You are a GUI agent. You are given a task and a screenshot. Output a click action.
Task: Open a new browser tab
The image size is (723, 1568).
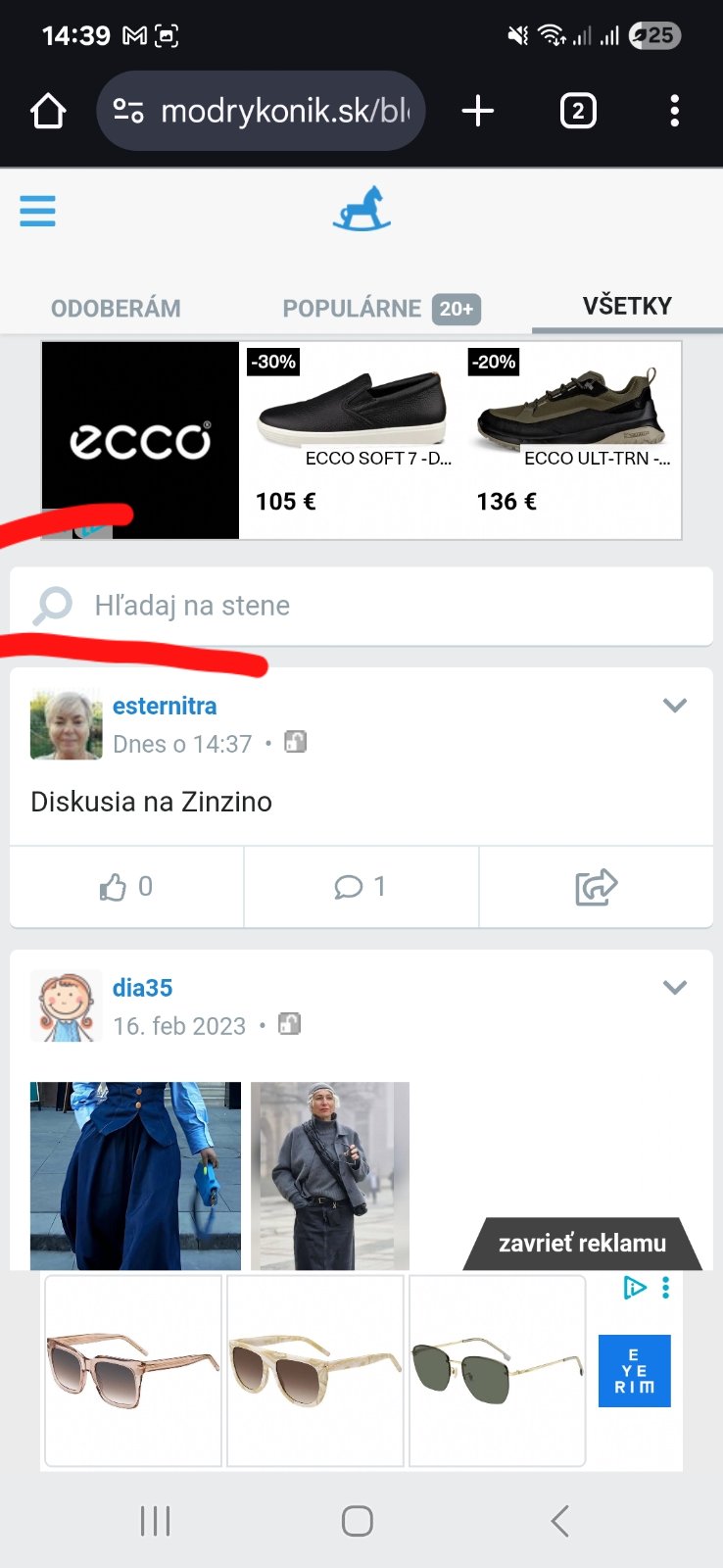[477, 112]
